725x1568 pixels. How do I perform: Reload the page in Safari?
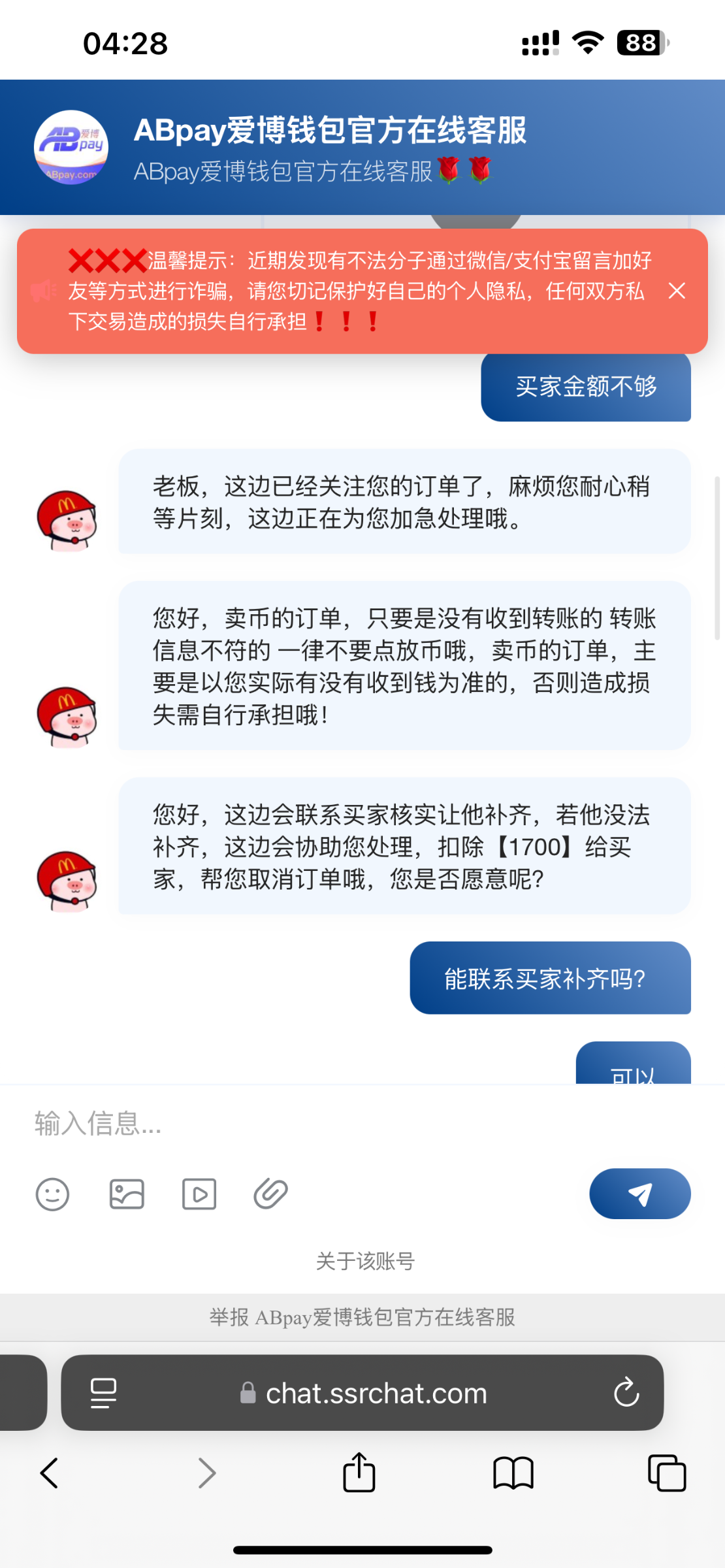pyautogui.click(x=626, y=1392)
